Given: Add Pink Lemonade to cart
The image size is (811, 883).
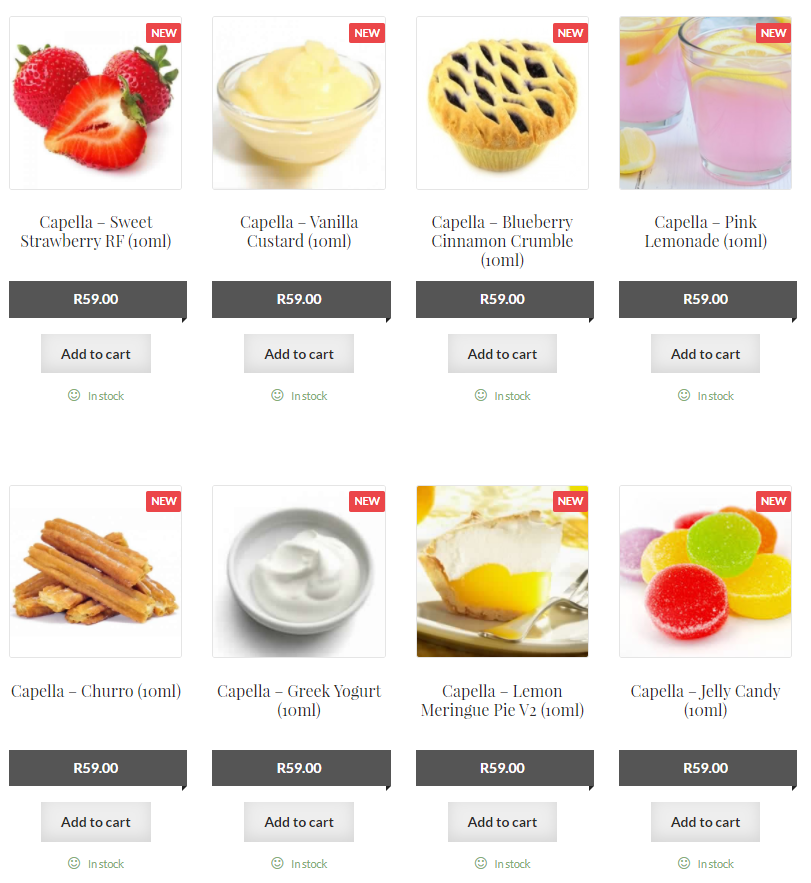Looking at the screenshot, I should coord(705,354).
